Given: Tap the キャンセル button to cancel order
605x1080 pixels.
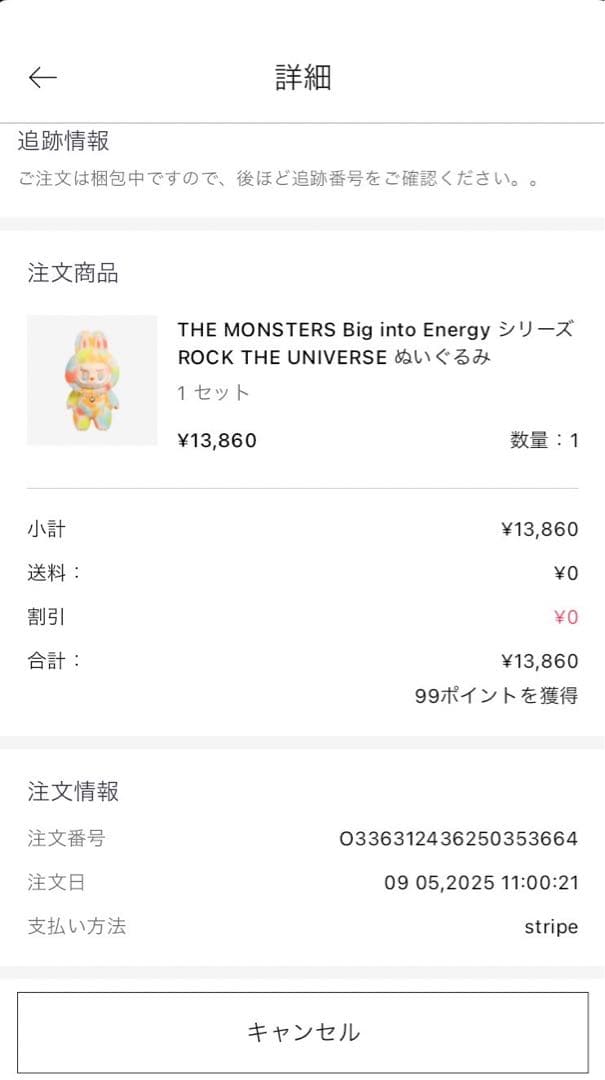Looking at the screenshot, I should point(302,1032).
